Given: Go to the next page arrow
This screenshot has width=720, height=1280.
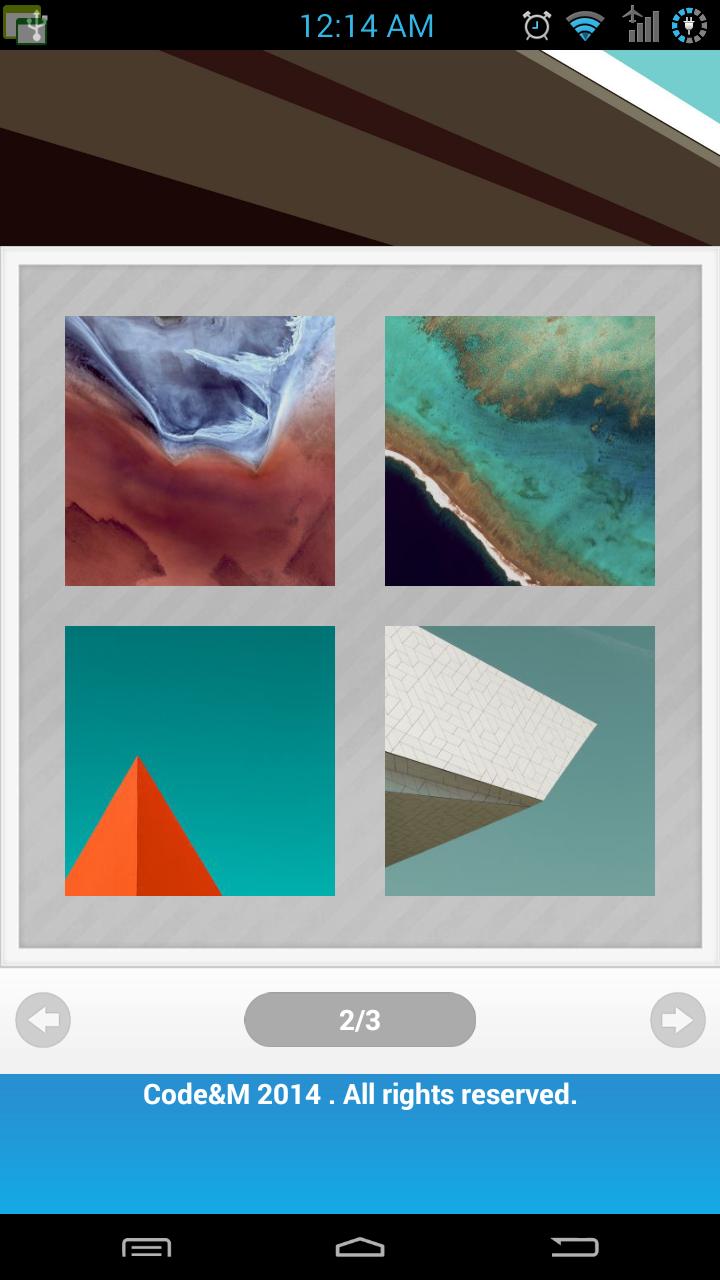Looking at the screenshot, I should tap(677, 1020).
